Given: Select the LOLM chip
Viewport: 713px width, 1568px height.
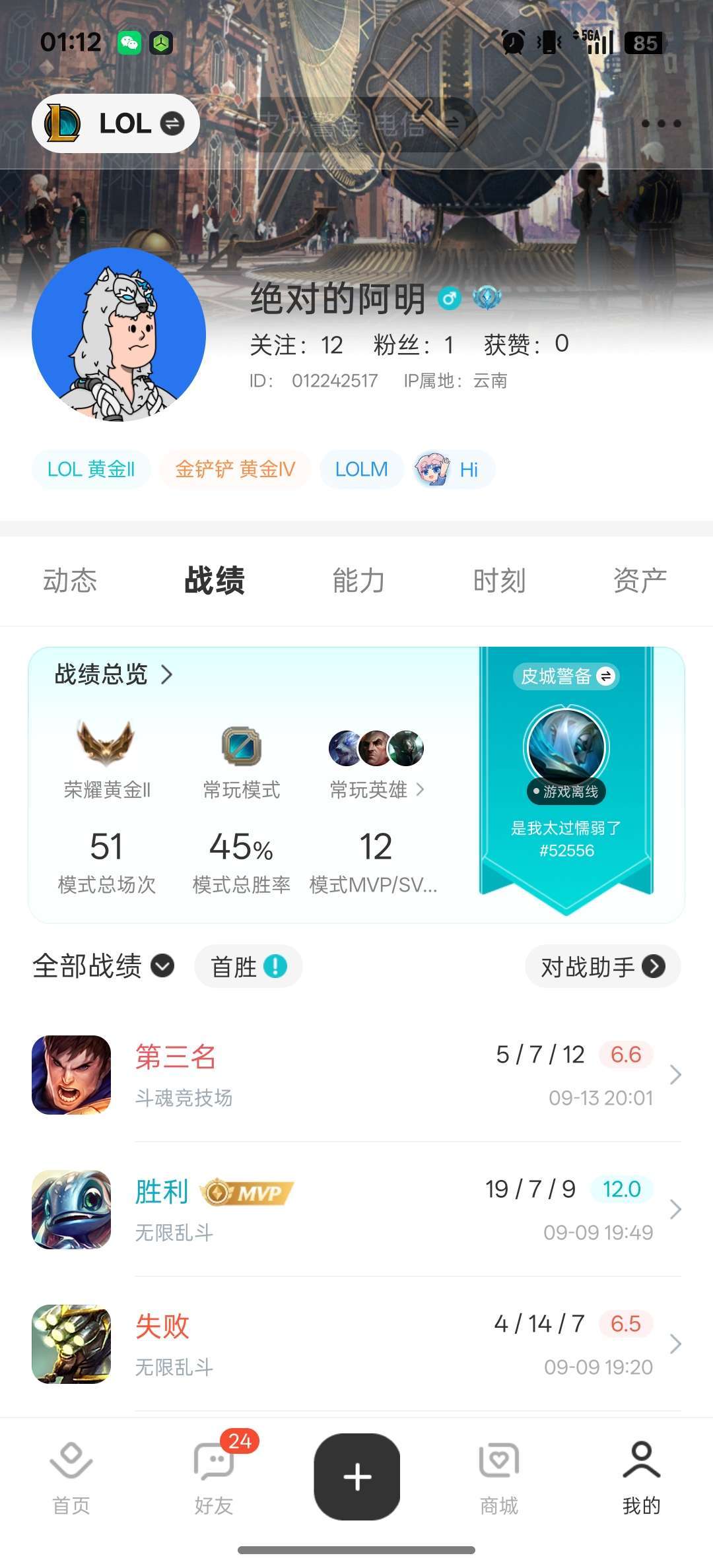Looking at the screenshot, I should coord(362,469).
